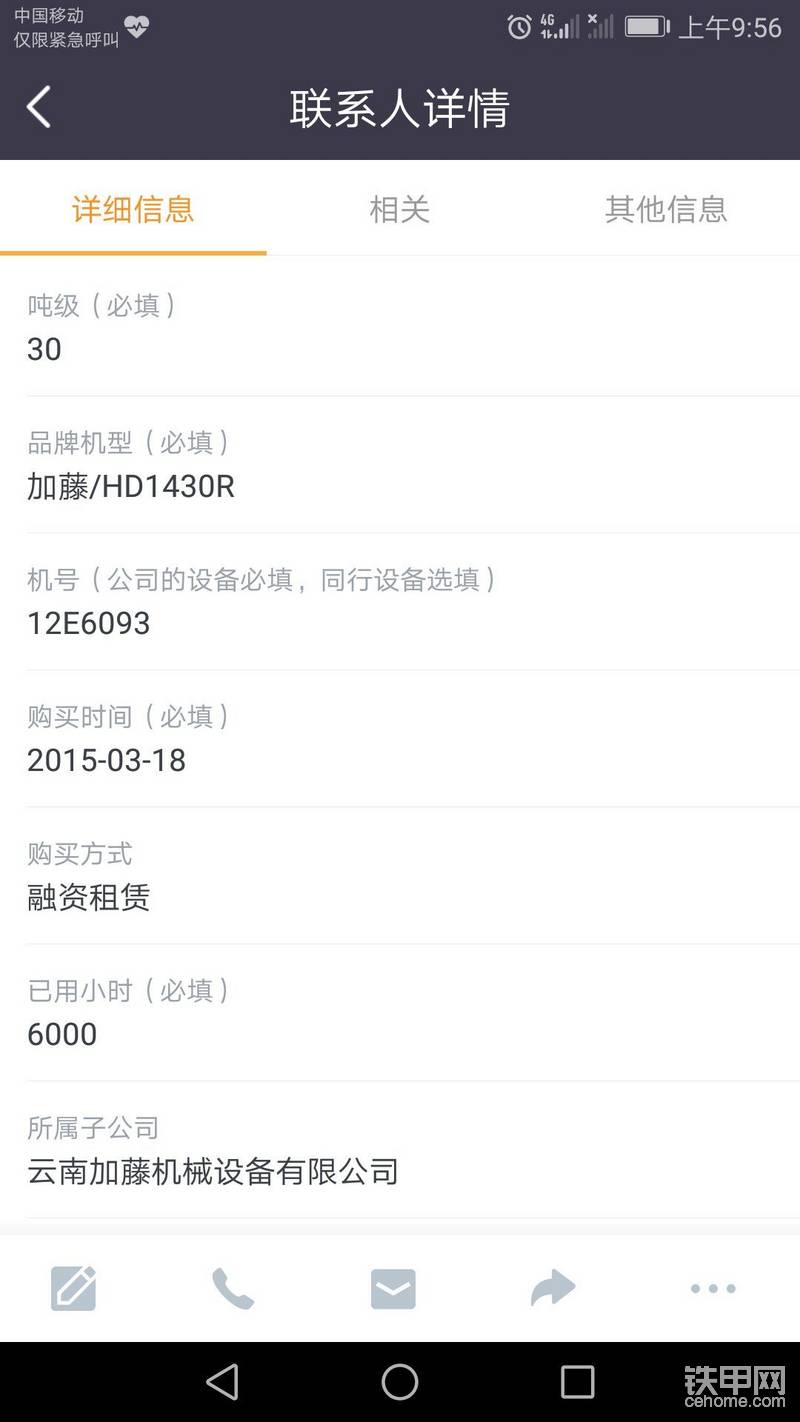Call the contact via the phone icon

[233, 1289]
